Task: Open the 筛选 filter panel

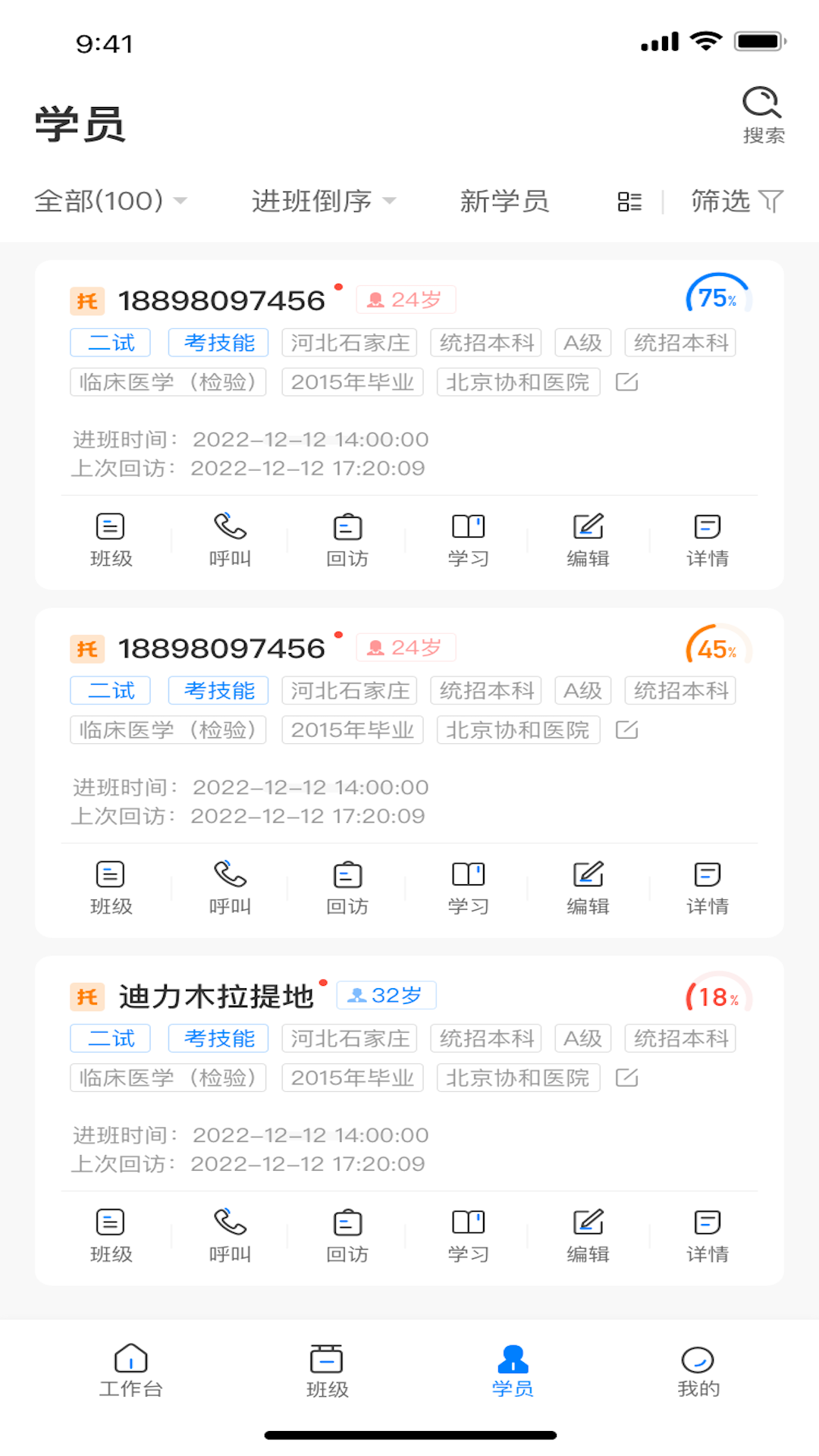Action: coord(736,201)
